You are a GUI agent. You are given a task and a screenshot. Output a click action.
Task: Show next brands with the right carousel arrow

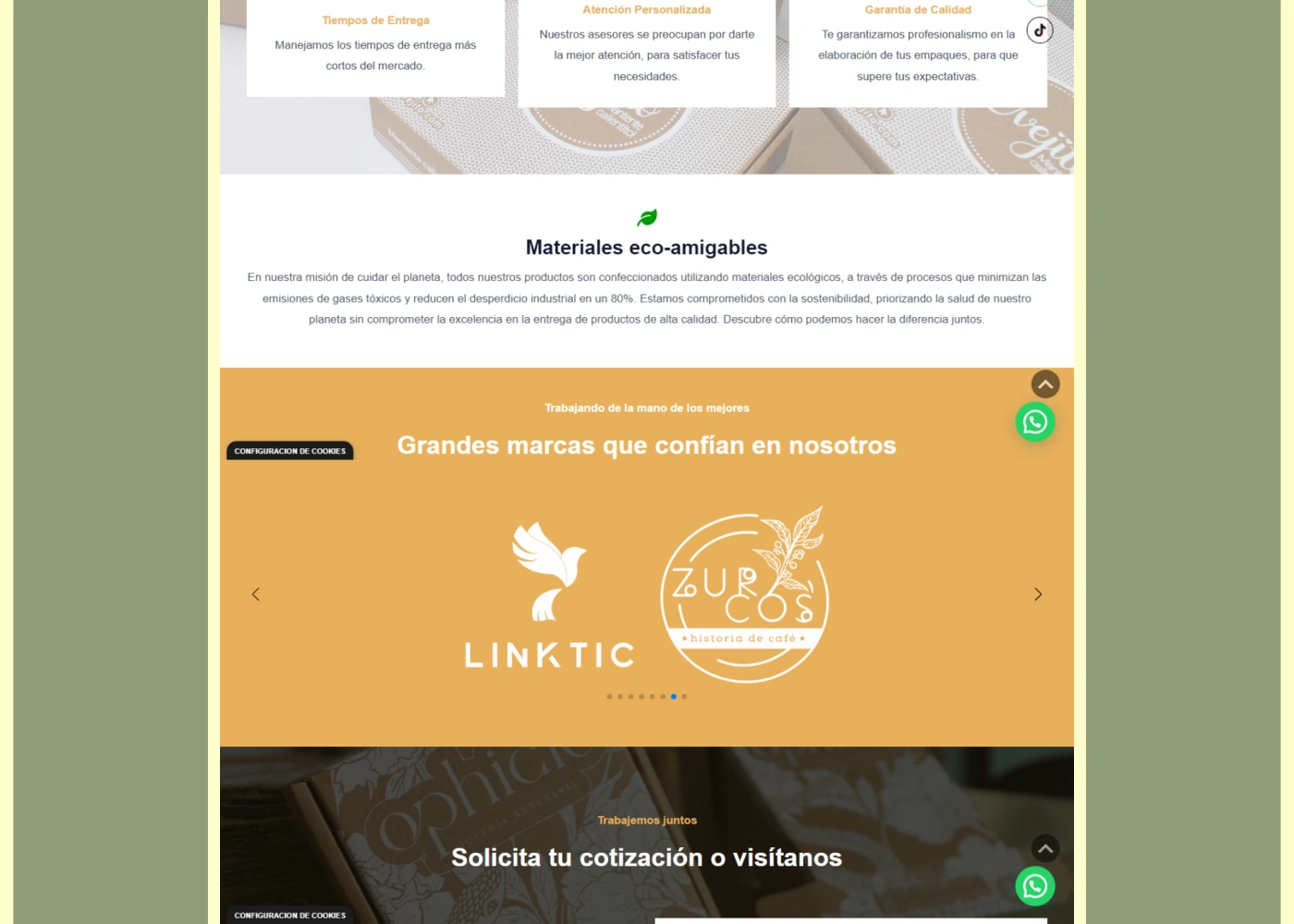pos(1038,594)
